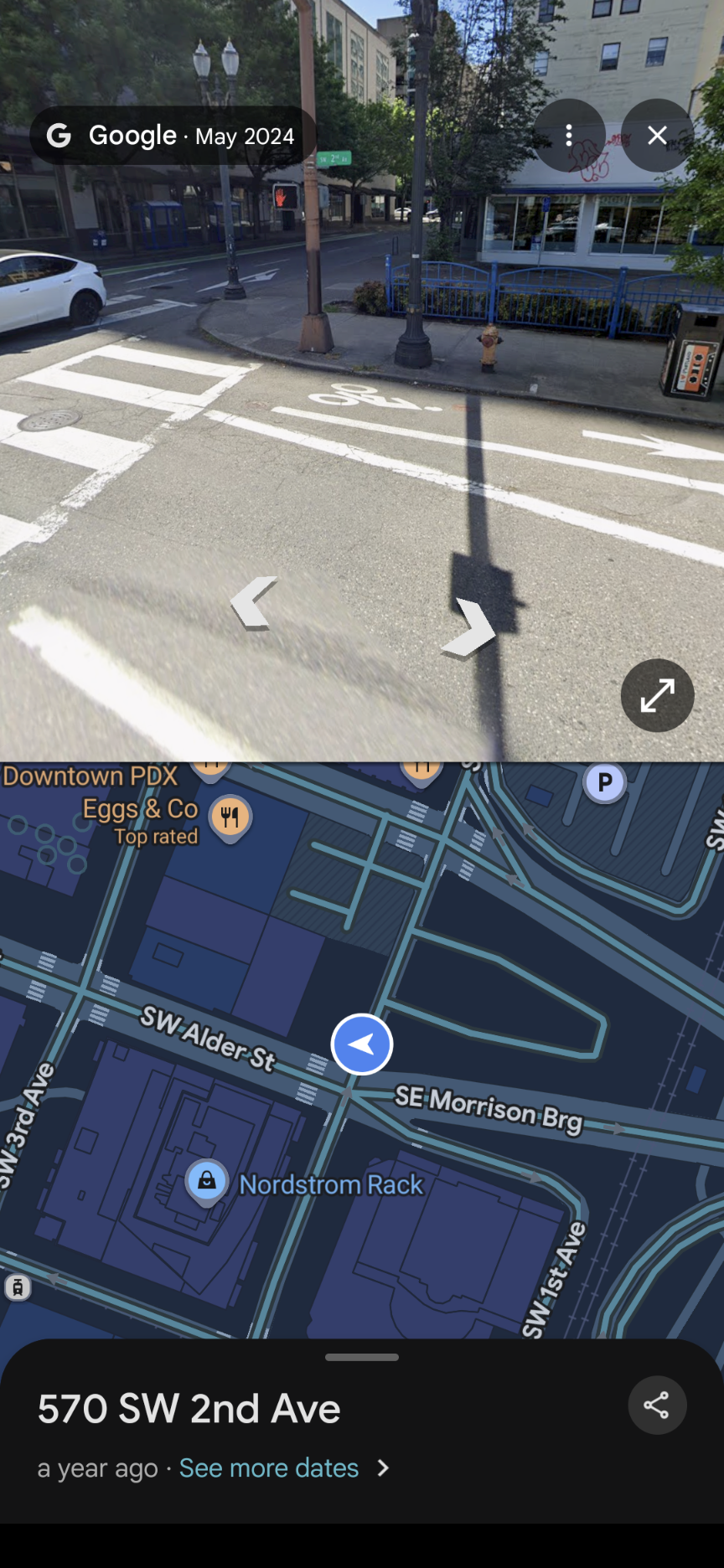Image resolution: width=724 pixels, height=1568 pixels.
Task: Move Street View along the left arrow
Action: pyautogui.click(x=254, y=602)
